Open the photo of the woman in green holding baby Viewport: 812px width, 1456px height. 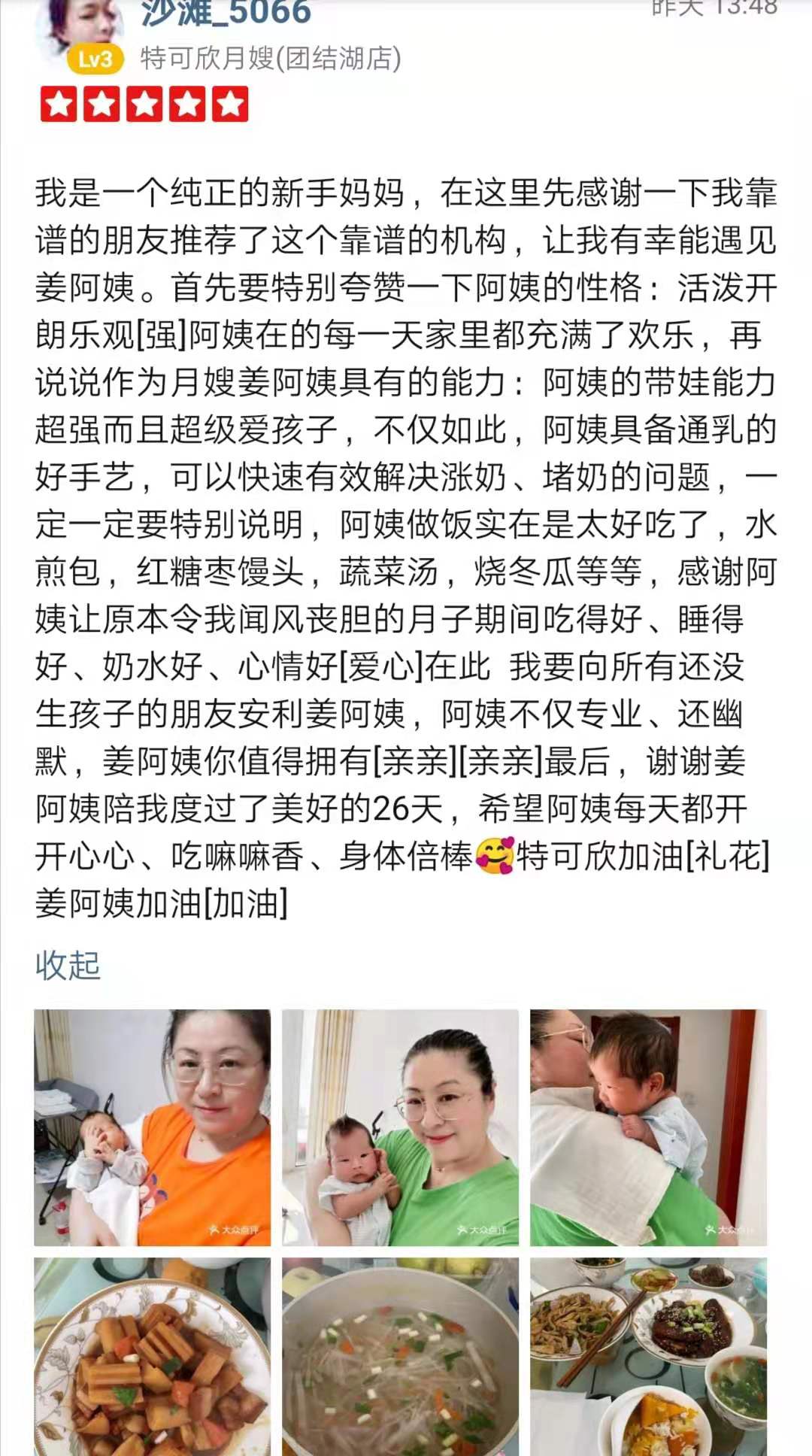400,1128
